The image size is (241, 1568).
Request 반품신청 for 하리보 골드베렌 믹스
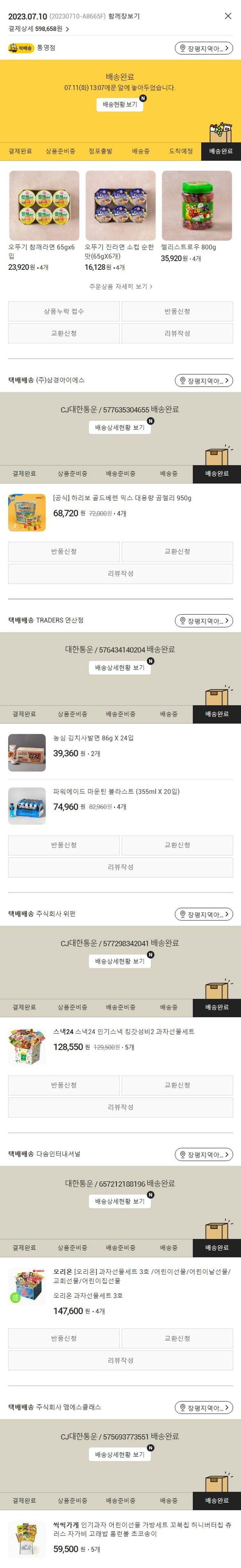(64, 551)
